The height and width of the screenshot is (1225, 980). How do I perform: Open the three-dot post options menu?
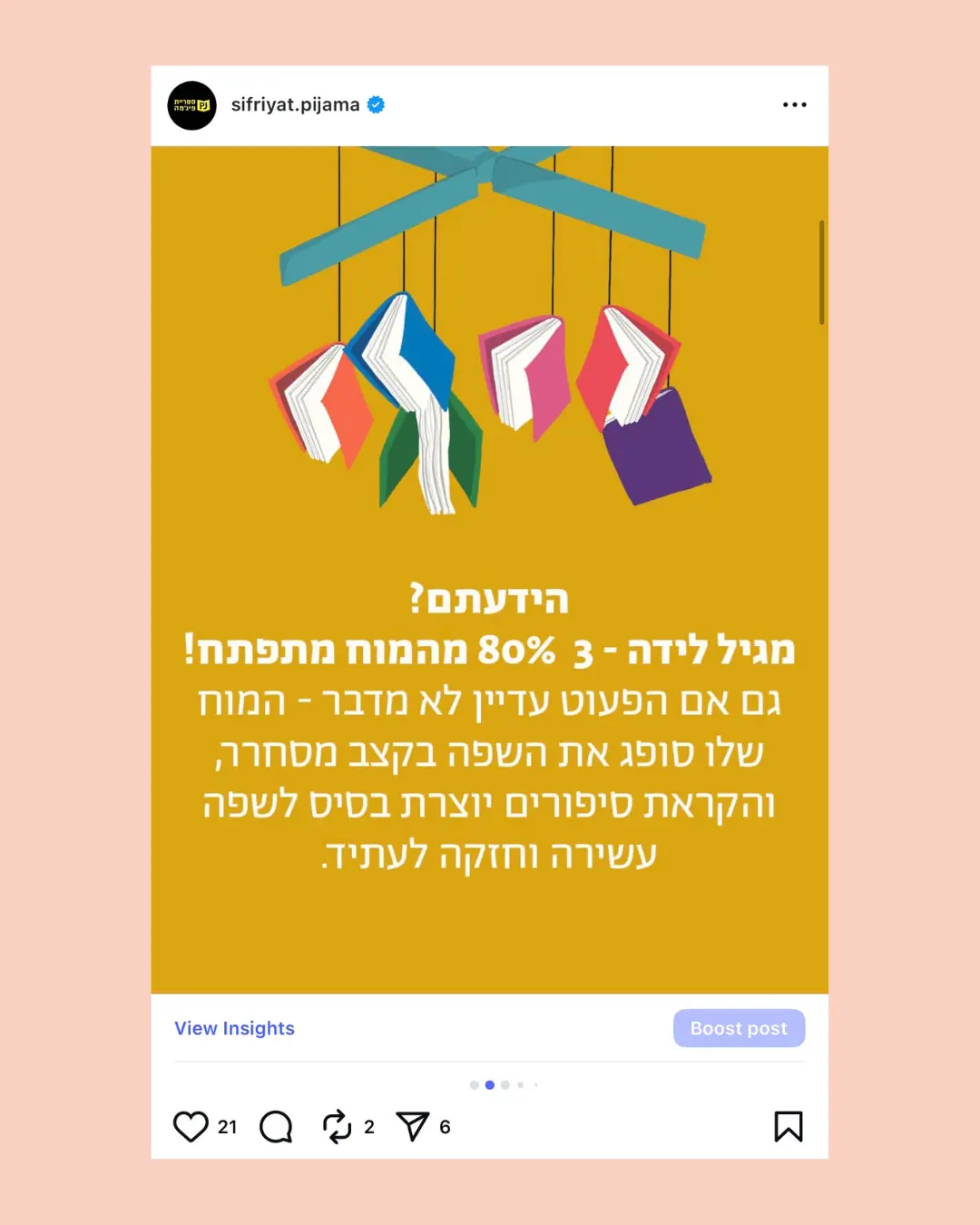794,105
